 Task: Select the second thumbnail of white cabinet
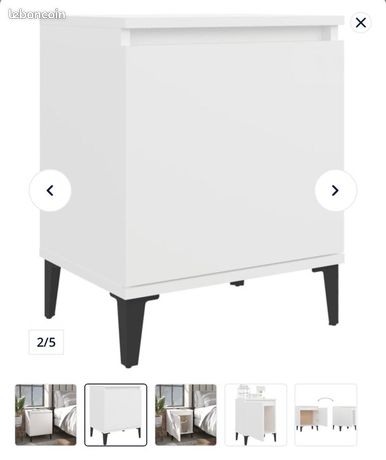(x=116, y=415)
